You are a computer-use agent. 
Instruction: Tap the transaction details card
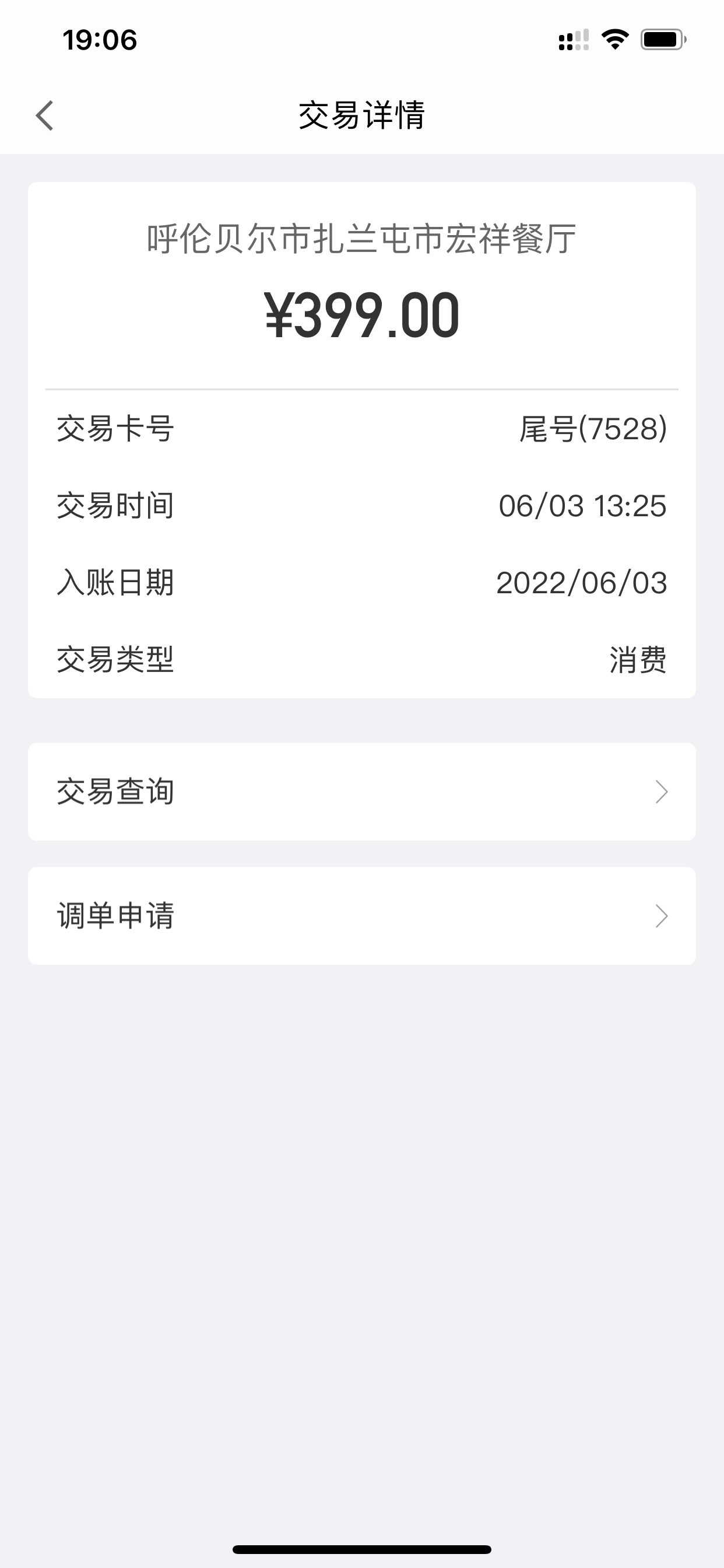coord(362,438)
